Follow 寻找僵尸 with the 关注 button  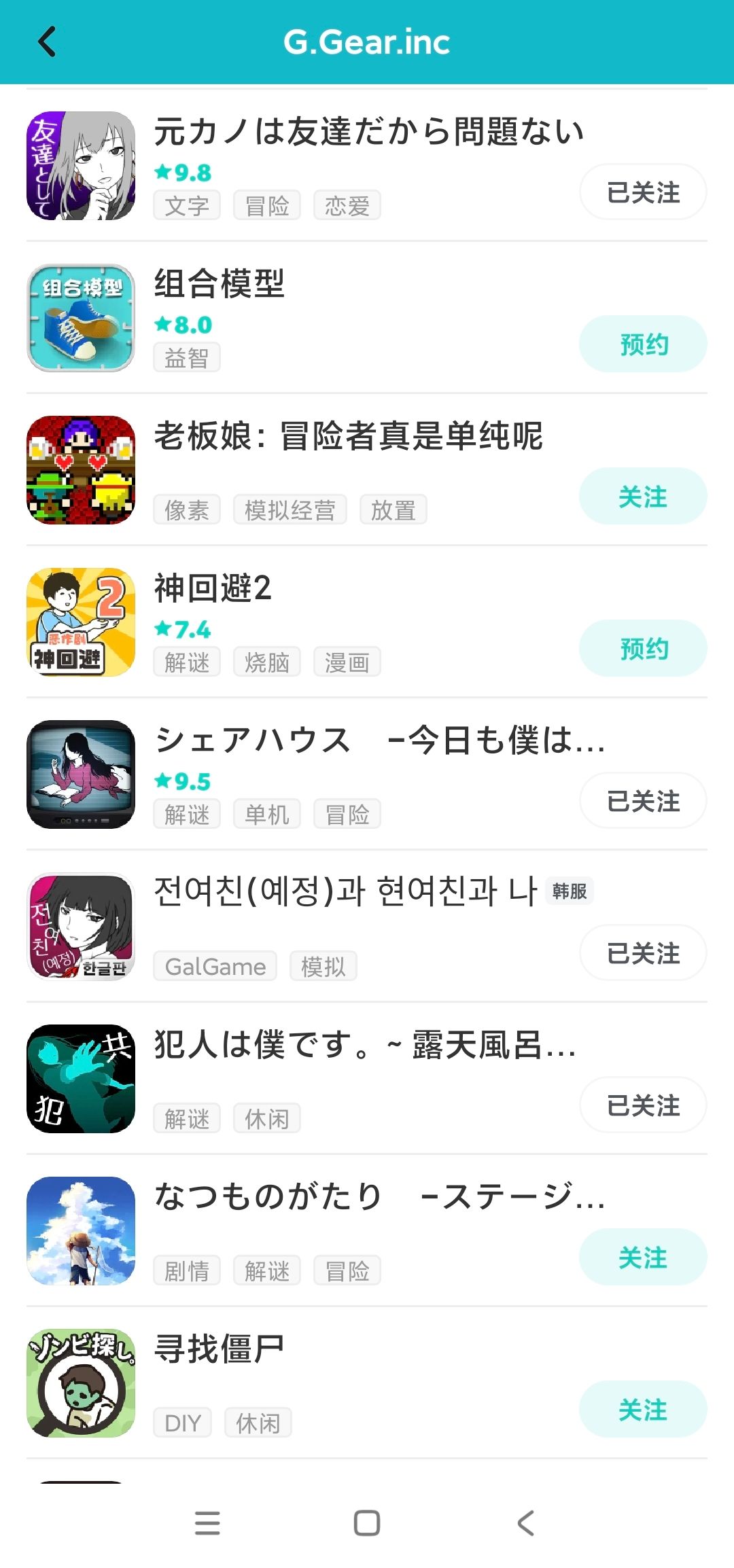642,1410
